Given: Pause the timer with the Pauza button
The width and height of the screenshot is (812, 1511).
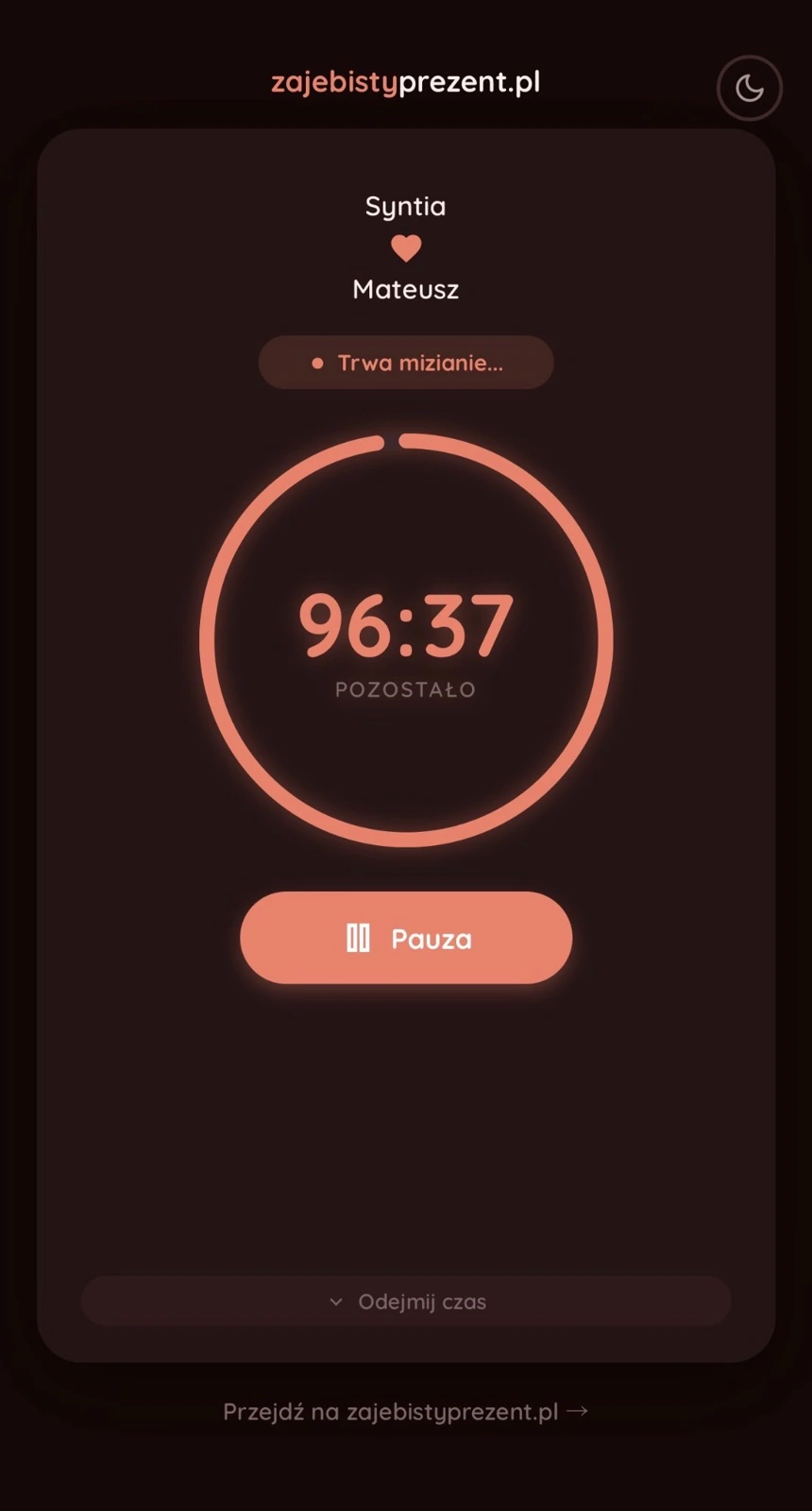Looking at the screenshot, I should pyautogui.click(x=406, y=938).
